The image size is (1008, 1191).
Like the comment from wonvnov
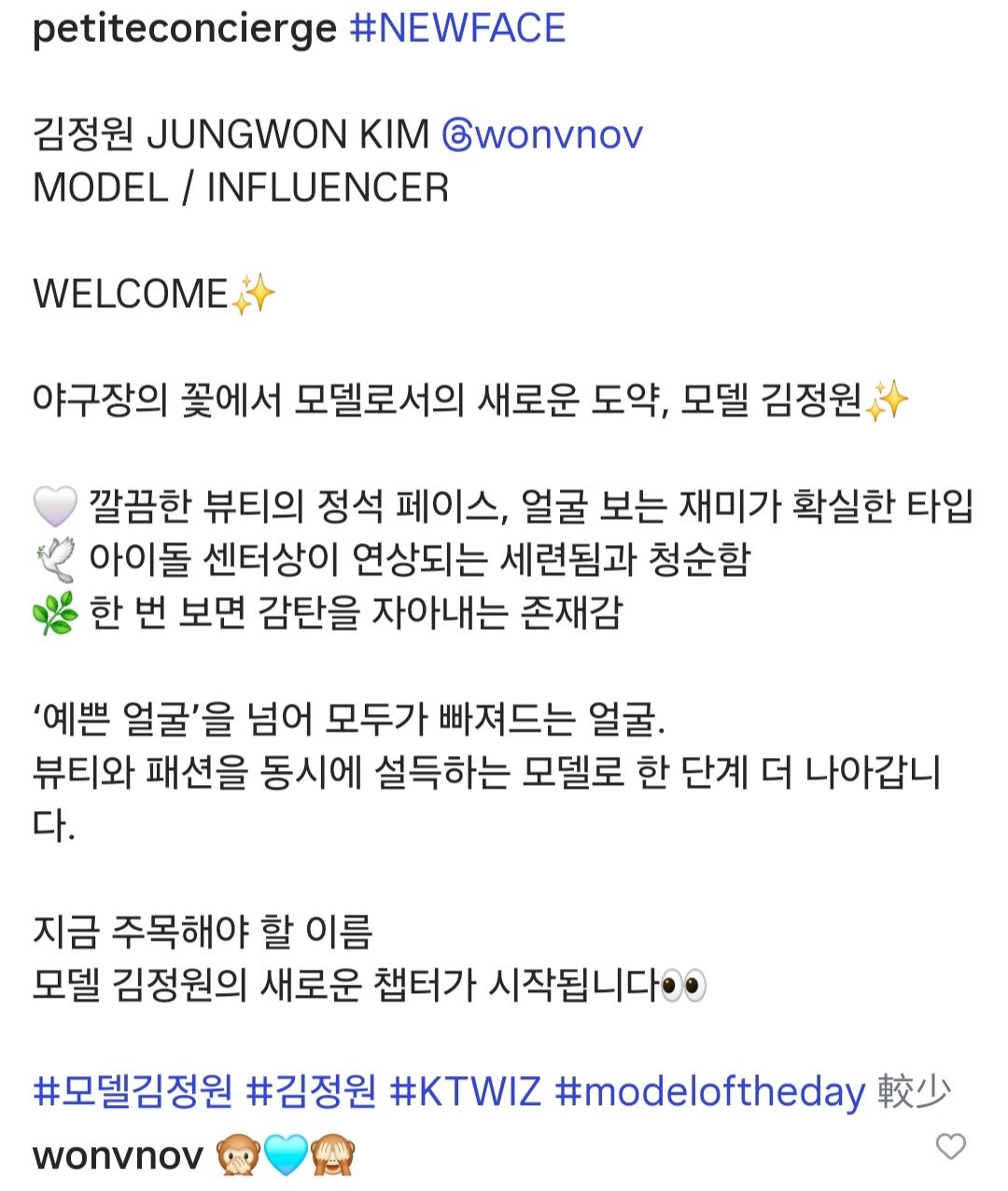950,1146
